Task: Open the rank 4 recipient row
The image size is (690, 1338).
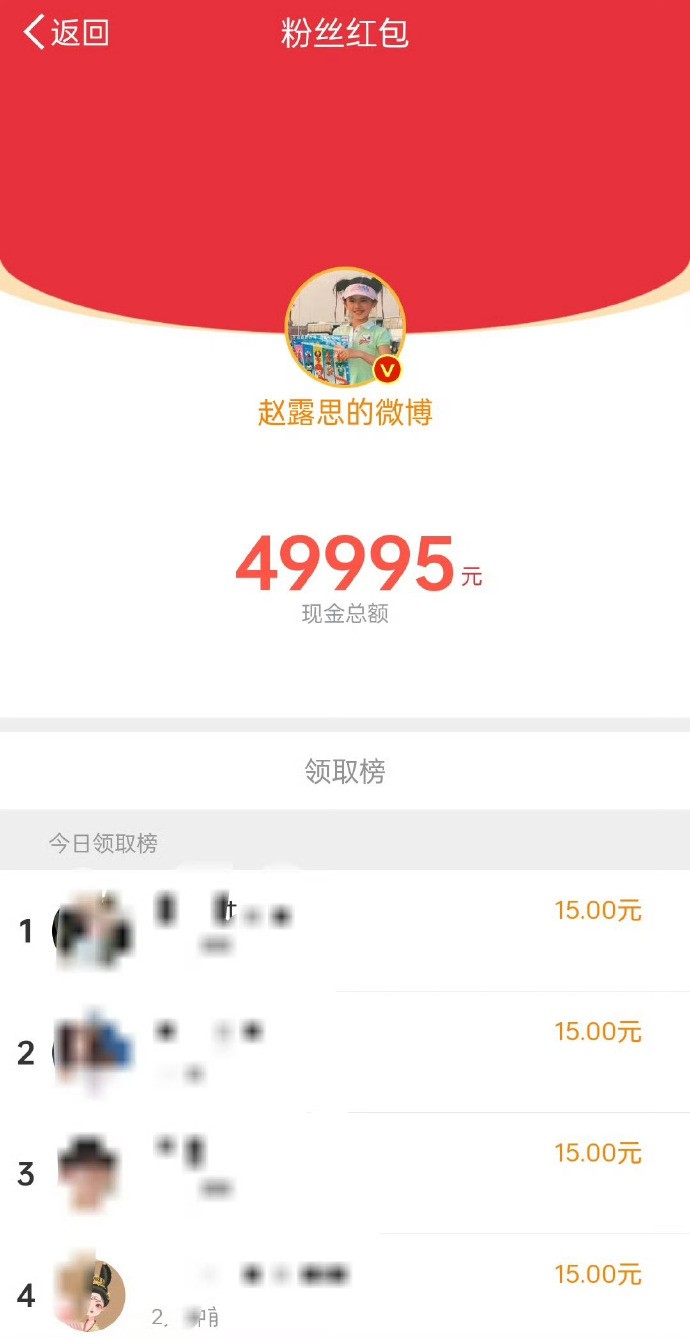Action: click(x=345, y=1290)
